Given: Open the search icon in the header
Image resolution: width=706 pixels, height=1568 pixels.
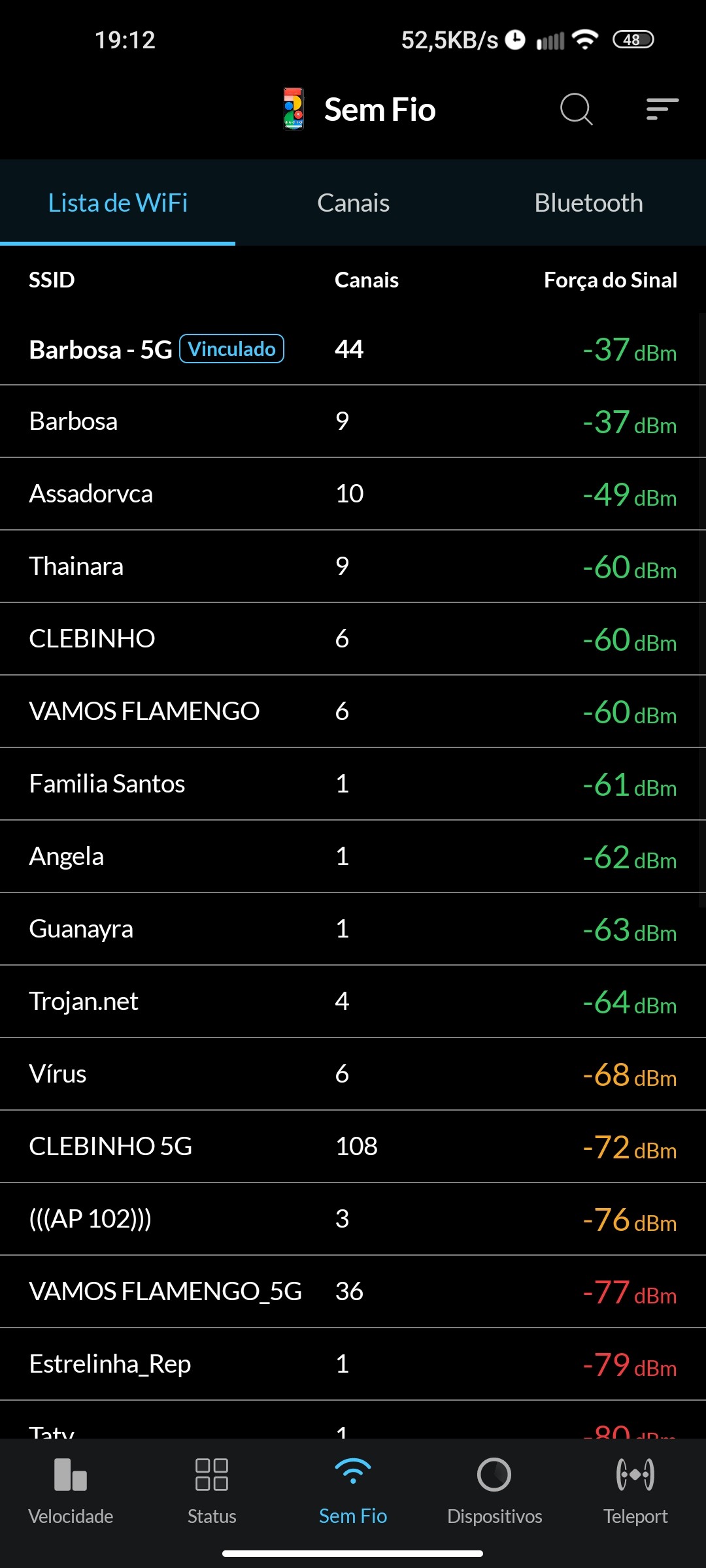Looking at the screenshot, I should pyautogui.click(x=576, y=108).
